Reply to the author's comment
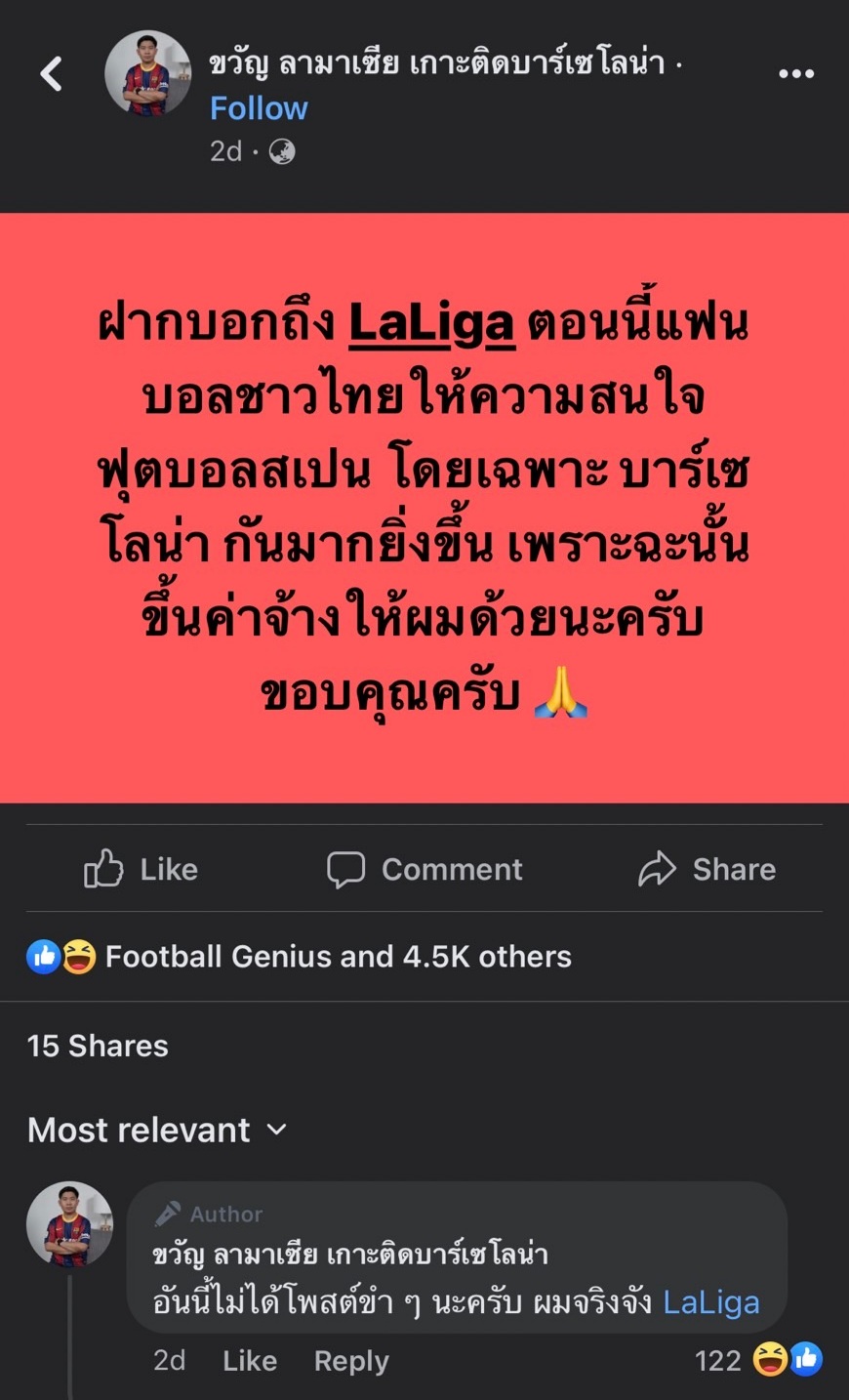The width and height of the screenshot is (849, 1400). coord(351,1361)
